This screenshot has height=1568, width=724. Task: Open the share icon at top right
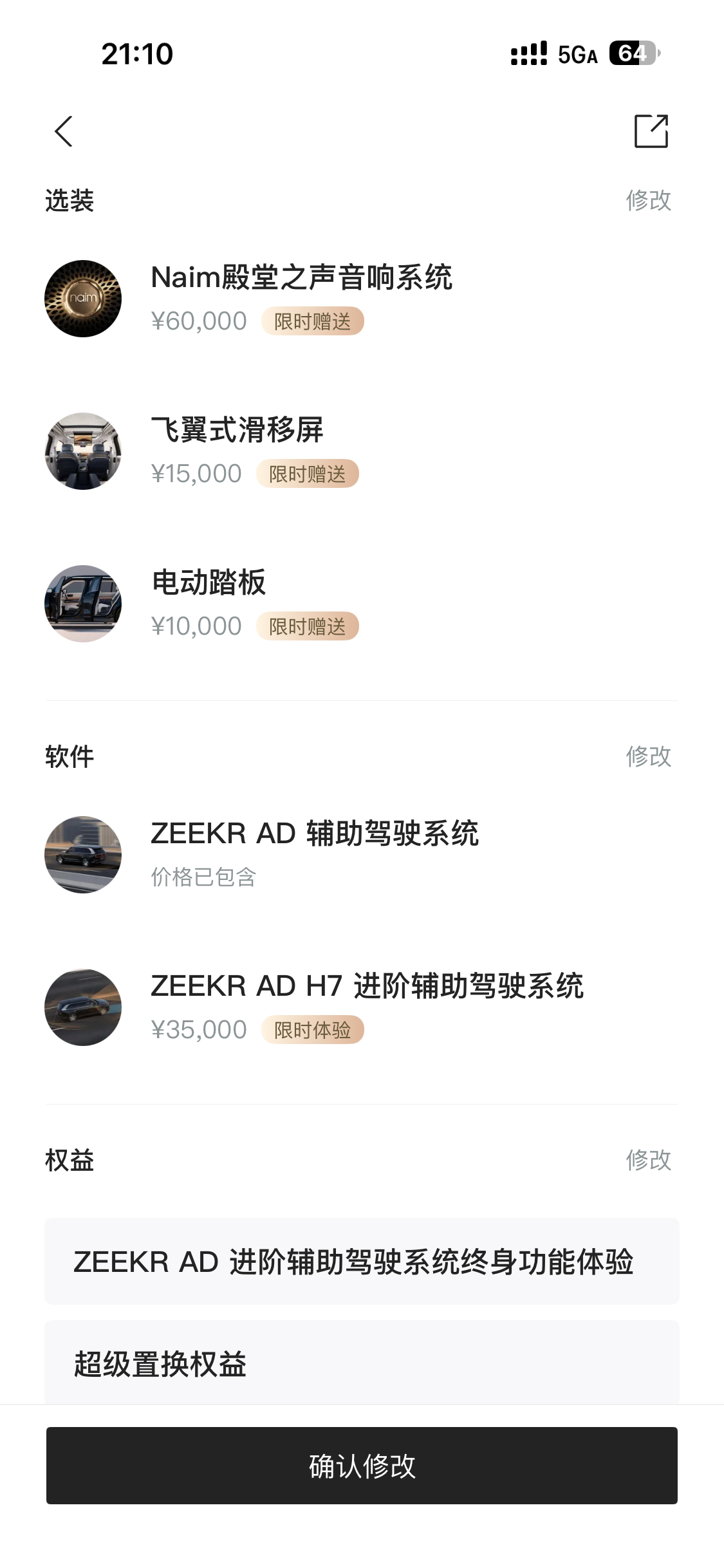[x=651, y=131]
